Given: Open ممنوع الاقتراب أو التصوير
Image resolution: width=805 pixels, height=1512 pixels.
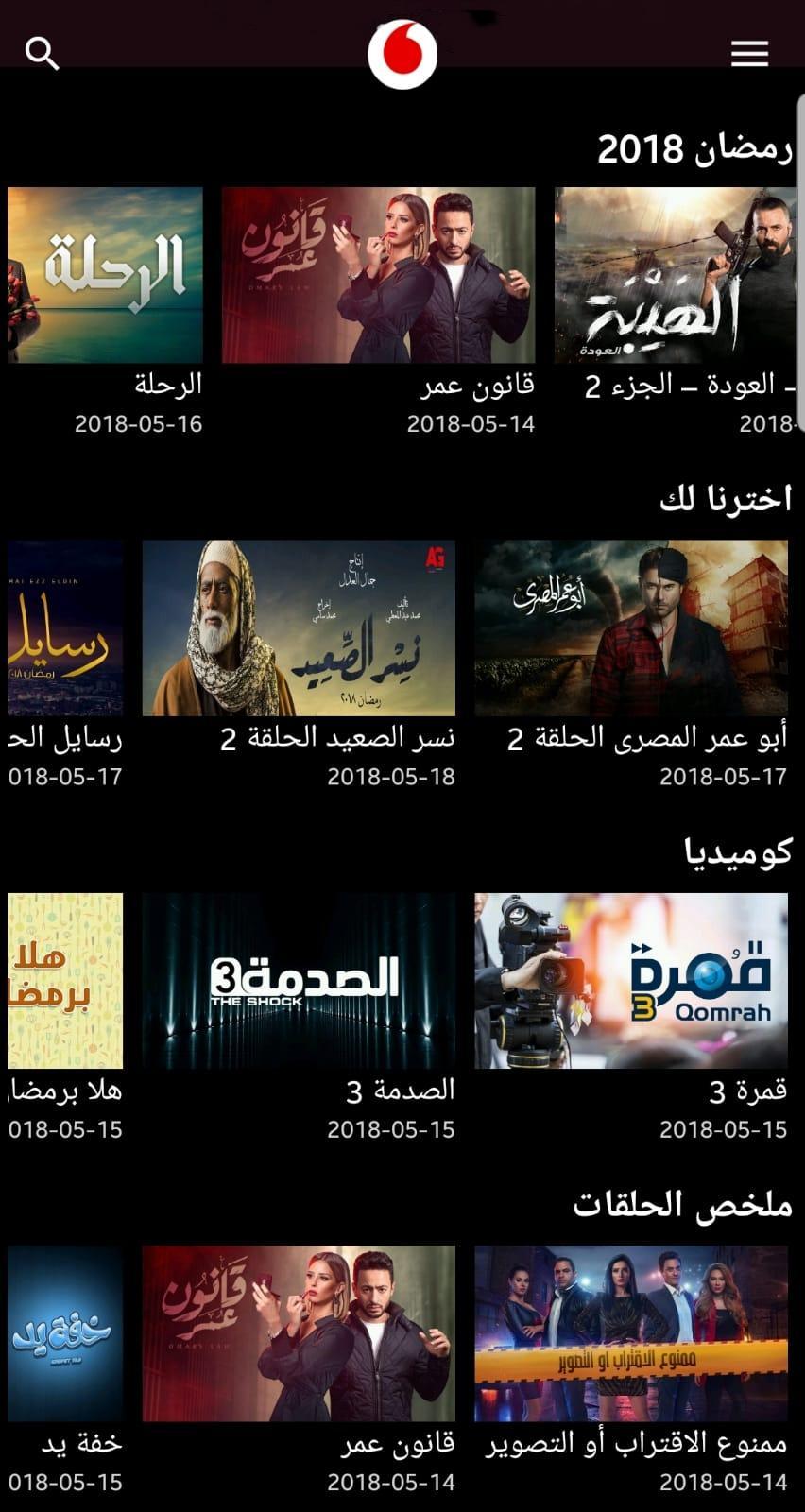Looking at the screenshot, I should (x=630, y=1333).
